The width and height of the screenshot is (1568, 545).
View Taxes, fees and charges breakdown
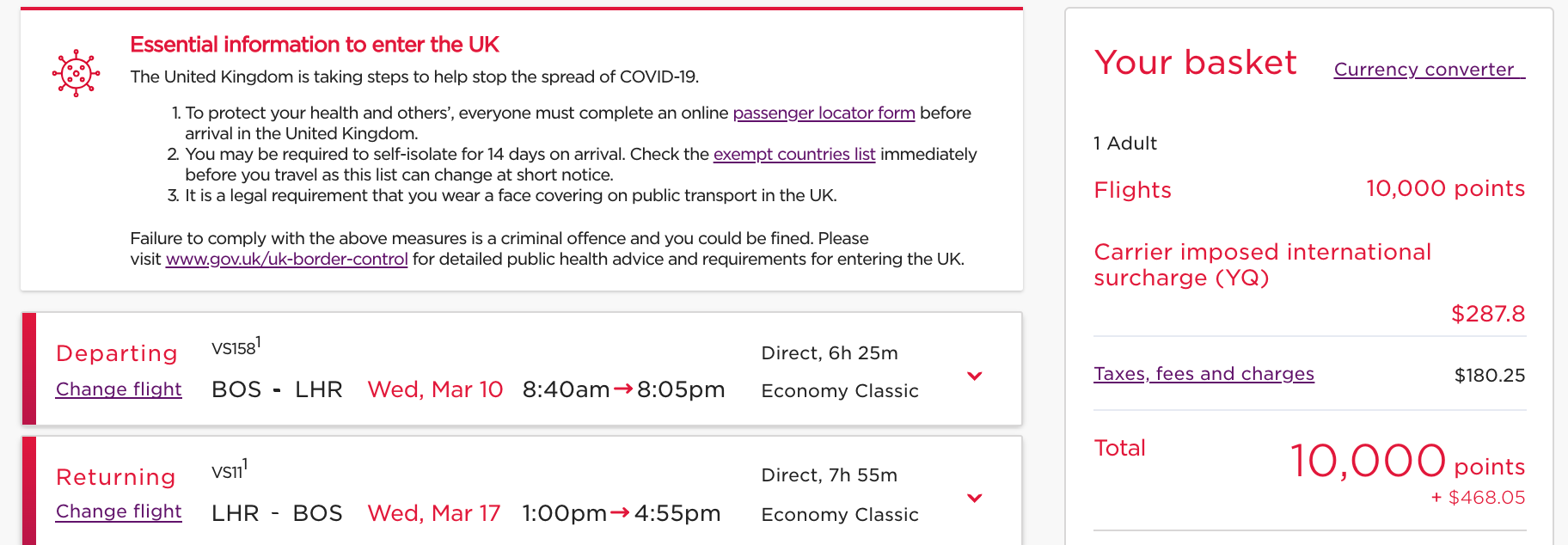(1204, 374)
